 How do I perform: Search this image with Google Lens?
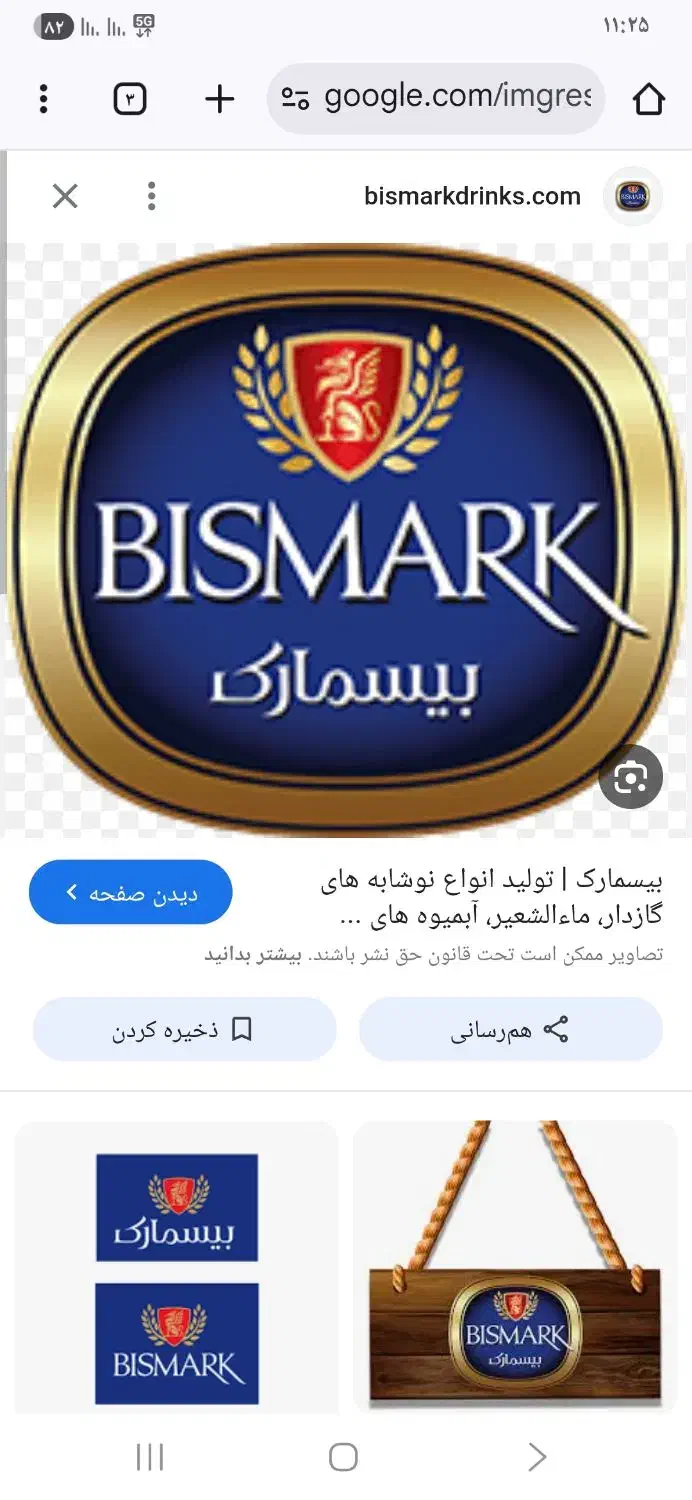tap(630, 776)
